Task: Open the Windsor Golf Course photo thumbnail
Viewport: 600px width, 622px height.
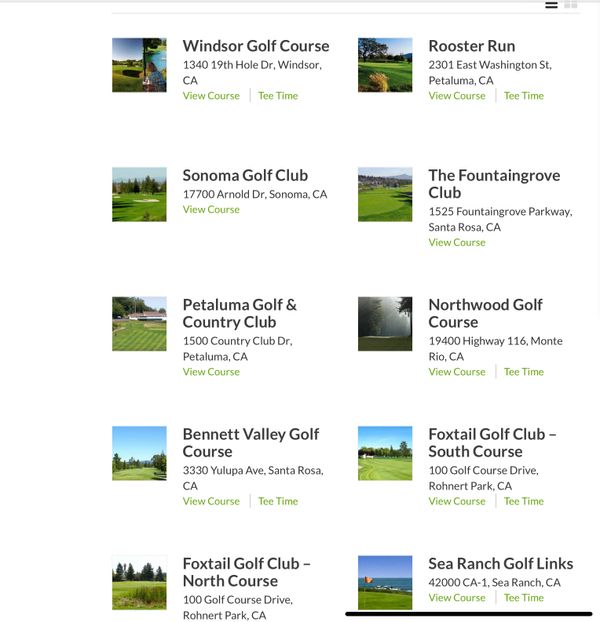Action: coord(139,65)
